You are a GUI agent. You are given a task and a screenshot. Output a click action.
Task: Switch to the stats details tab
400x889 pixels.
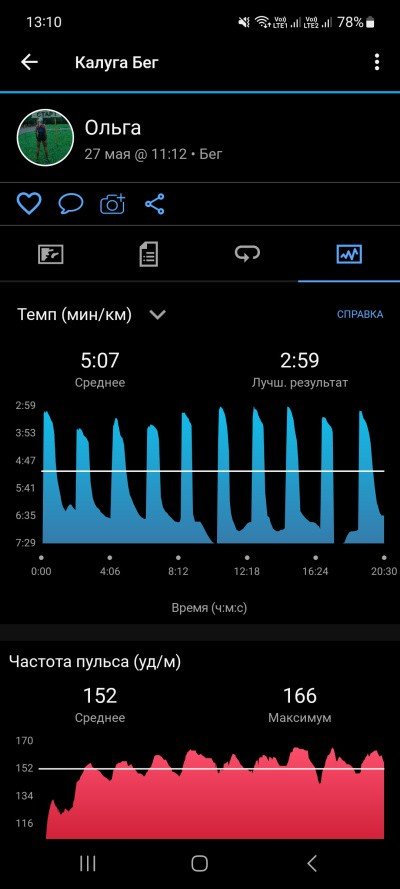[148, 254]
